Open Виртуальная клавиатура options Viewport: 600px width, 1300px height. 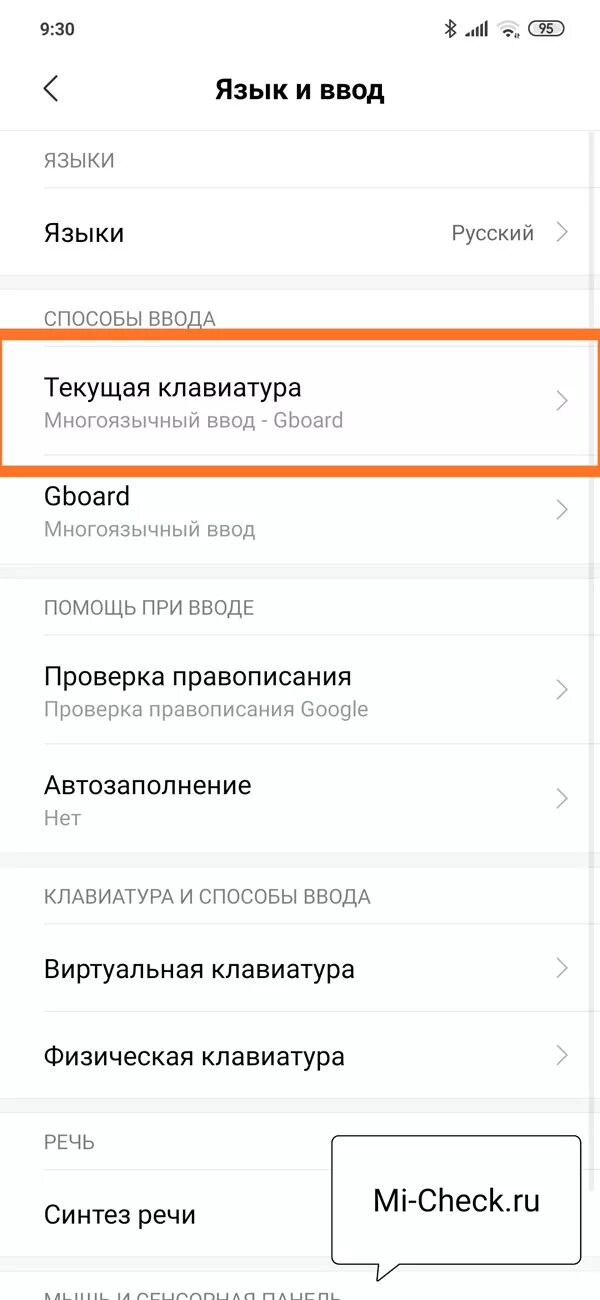300,969
